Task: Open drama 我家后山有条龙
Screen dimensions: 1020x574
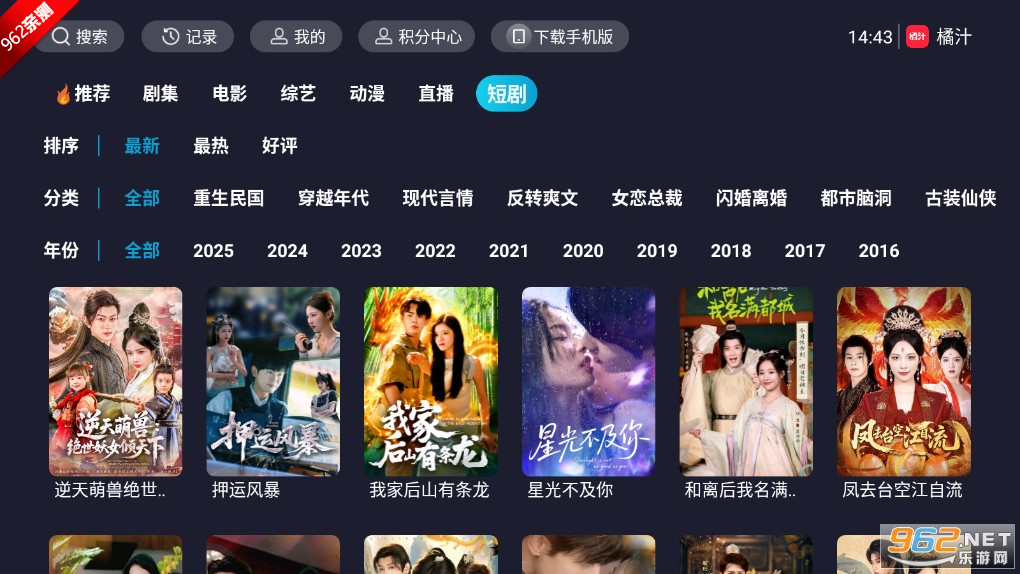Action: [x=431, y=381]
